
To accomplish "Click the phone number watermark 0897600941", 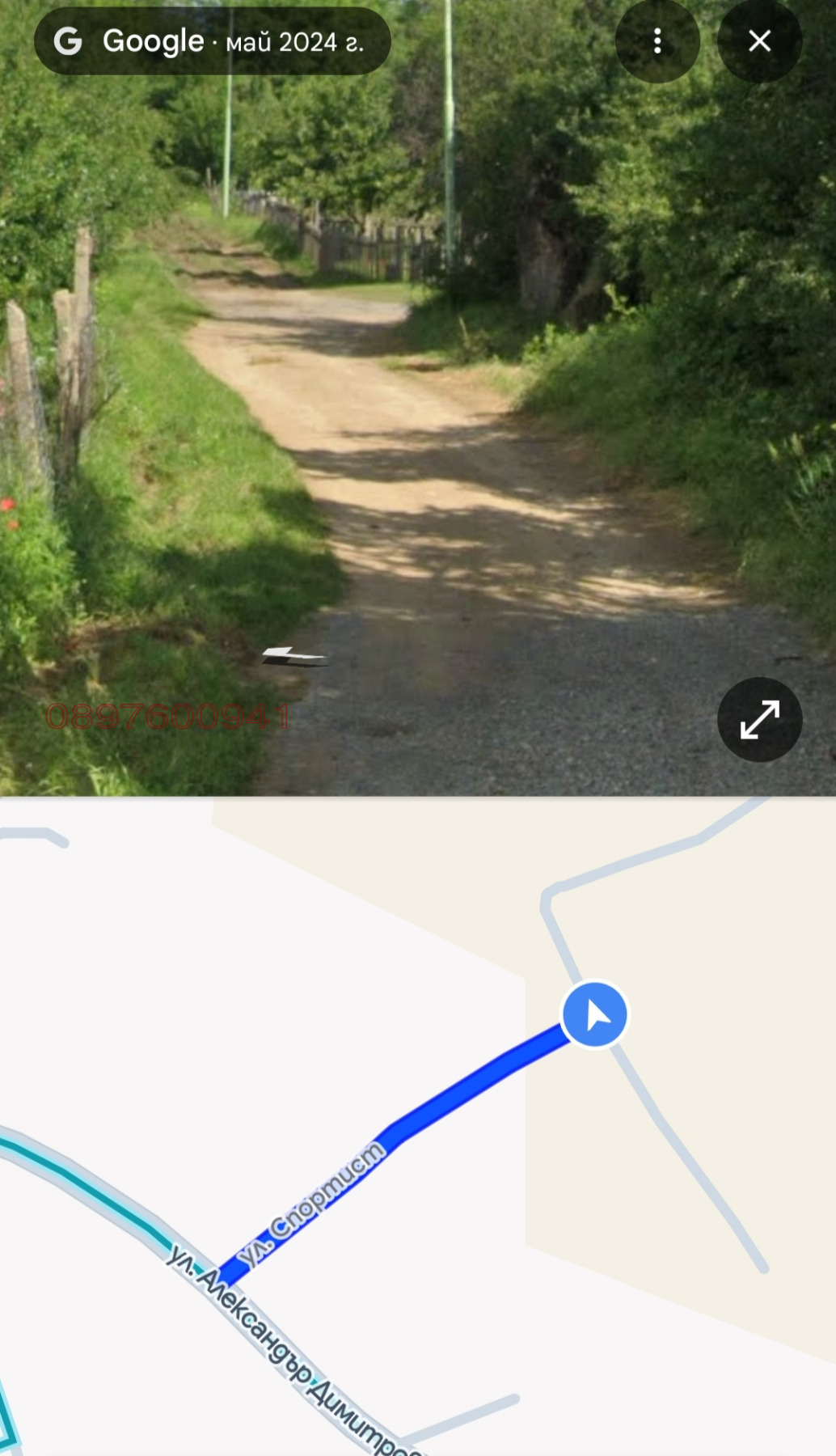I will click(170, 715).
